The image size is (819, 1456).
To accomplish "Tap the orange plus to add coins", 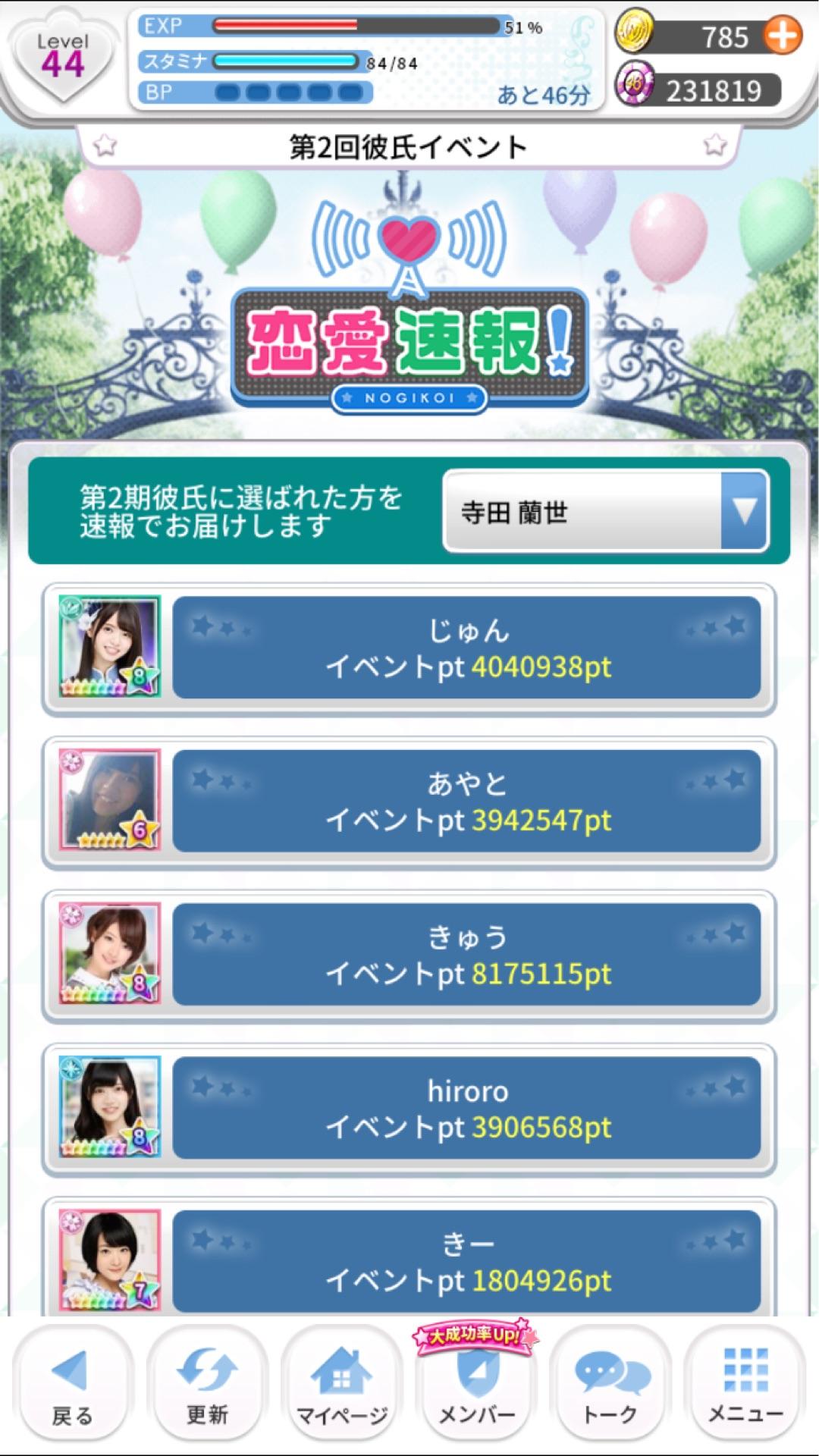I will click(783, 36).
